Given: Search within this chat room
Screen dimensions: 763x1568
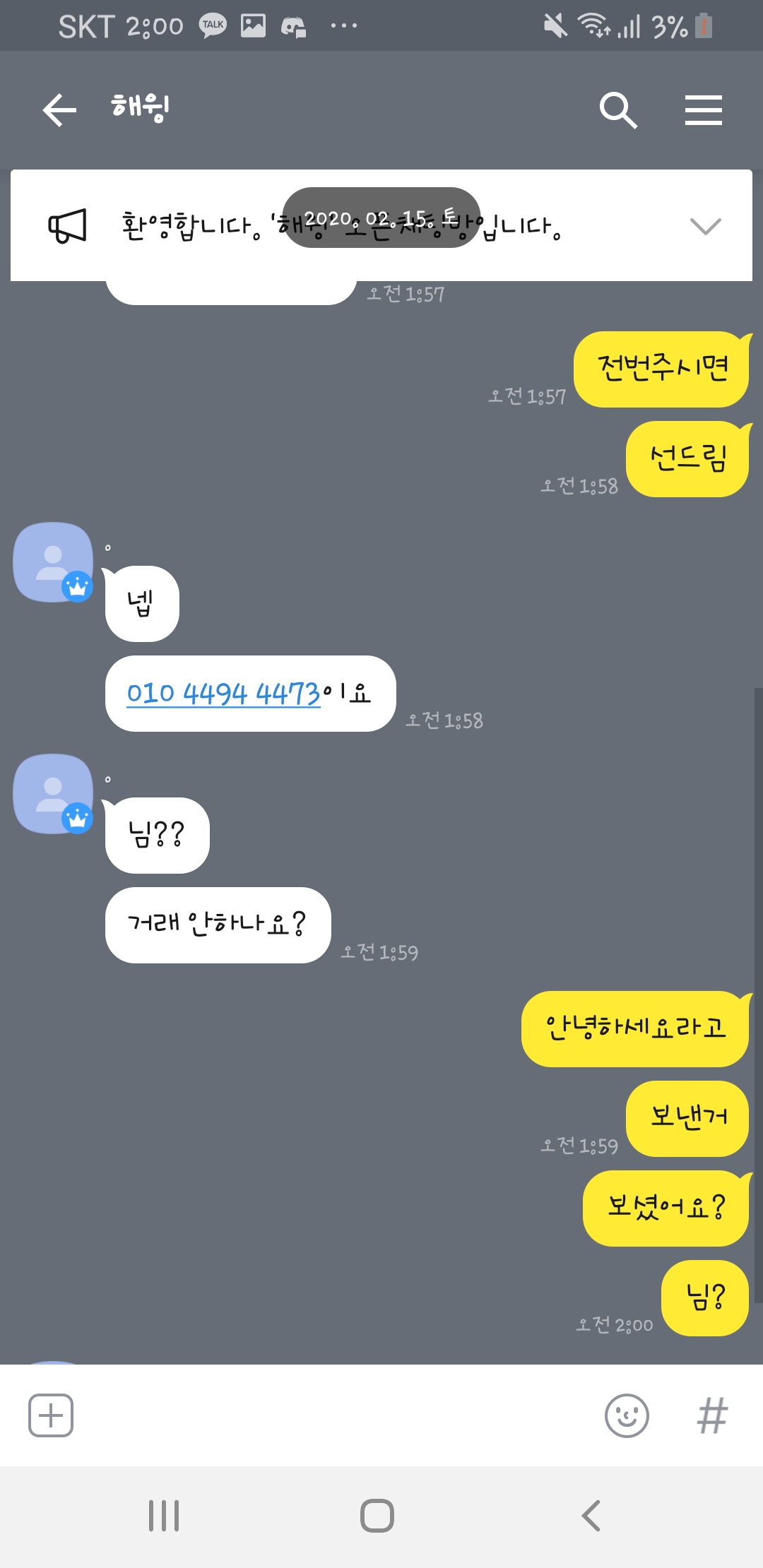Looking at the screenshot, I should pyautogui.click(x=618, y=110).
